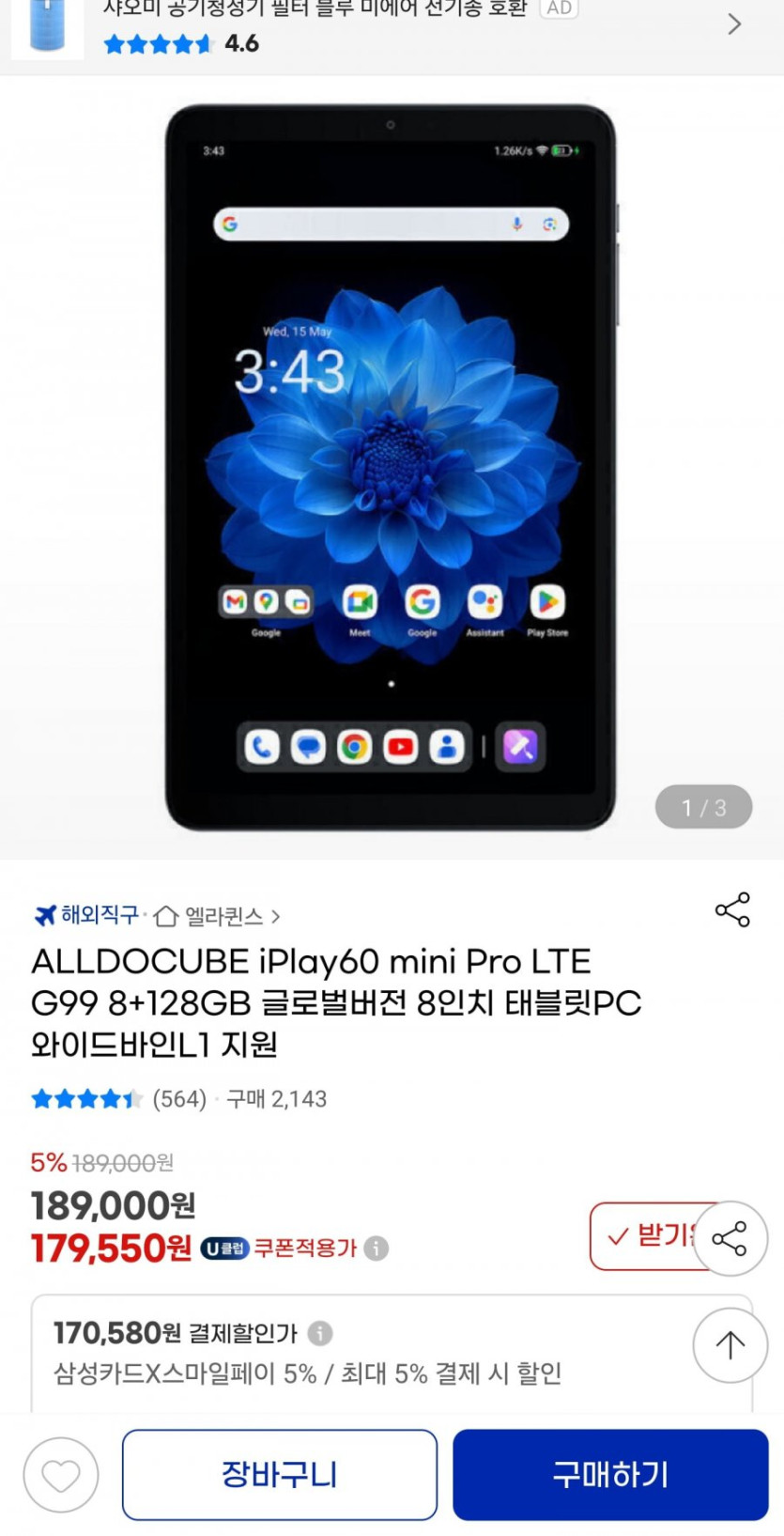Viewport: 784px width, 1536px height.
Task: Open the ALLDOCUBE tablet product image
Action: click(x=392, y=468)
